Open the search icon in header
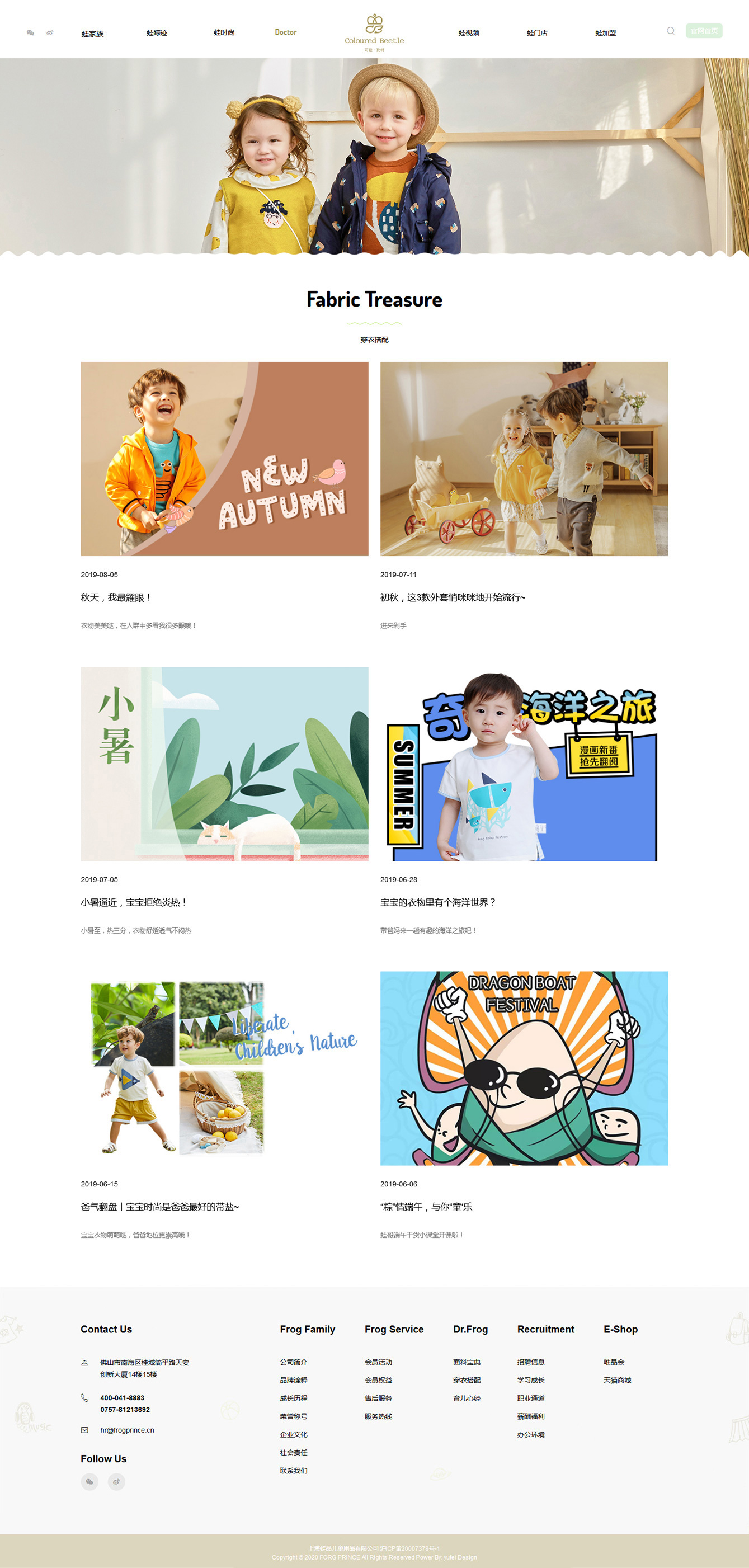The image size is (749, 1568). pos(670,31)
